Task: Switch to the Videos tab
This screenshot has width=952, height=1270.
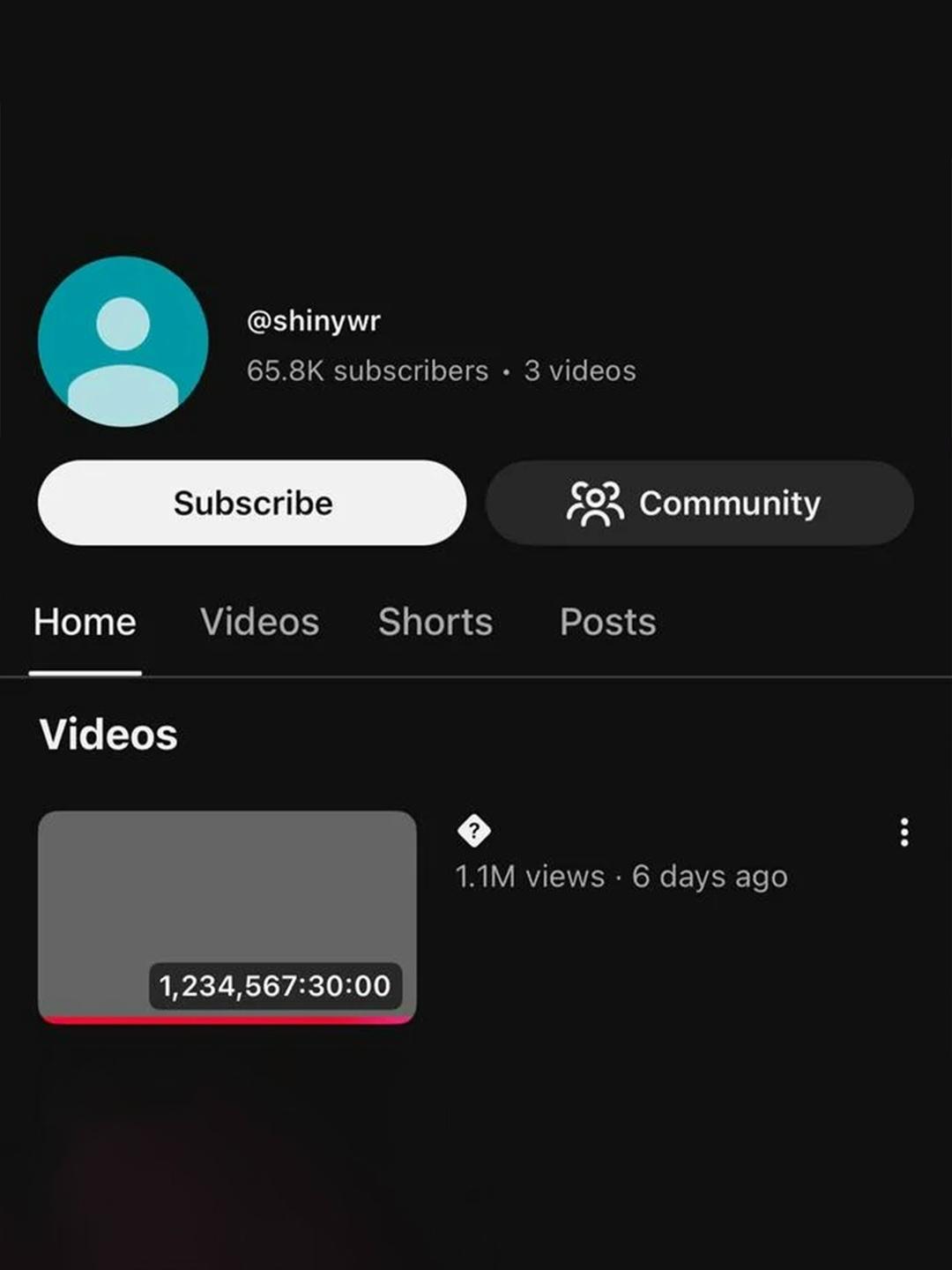Action: pos(259,622)
